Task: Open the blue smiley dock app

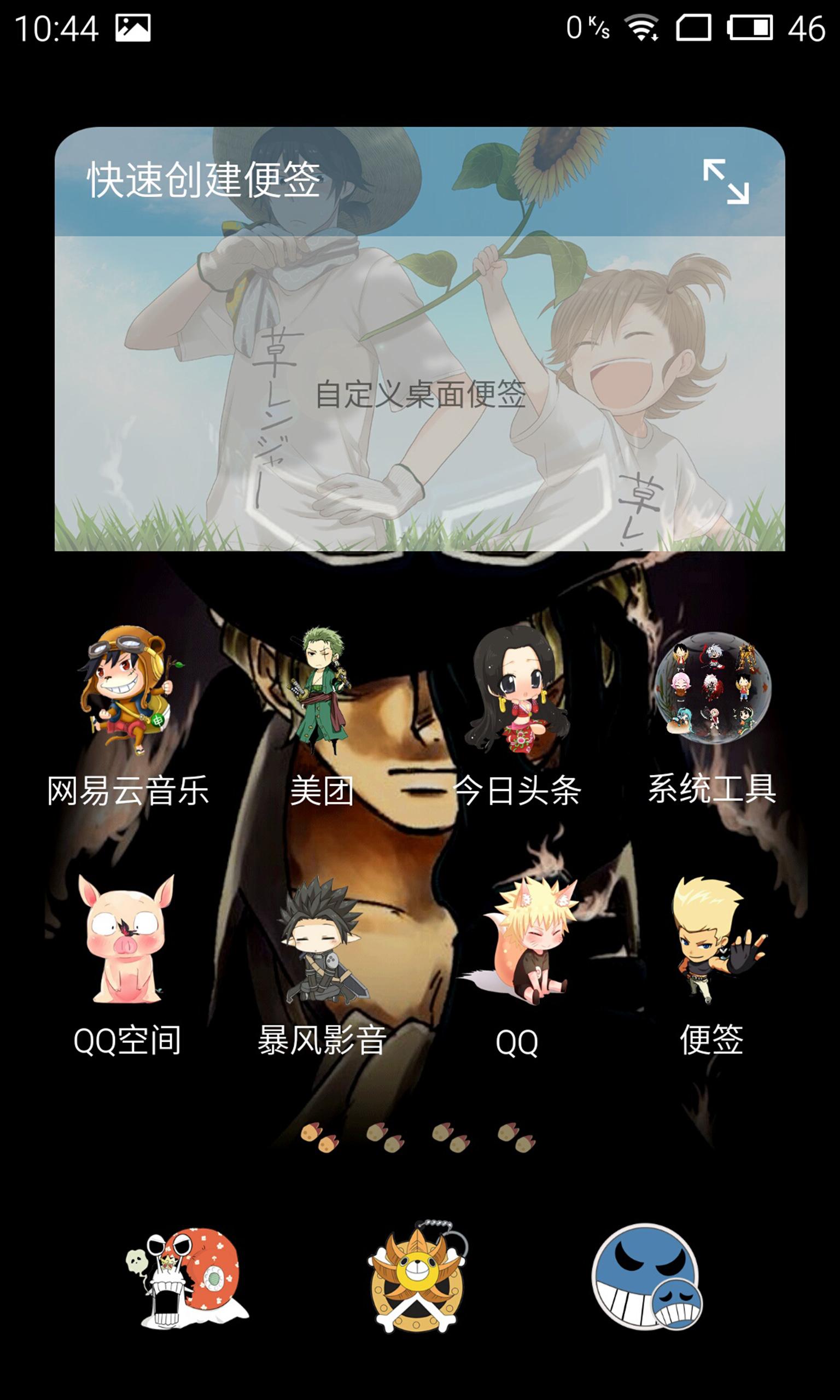Action: click(x=647, y=1277)
